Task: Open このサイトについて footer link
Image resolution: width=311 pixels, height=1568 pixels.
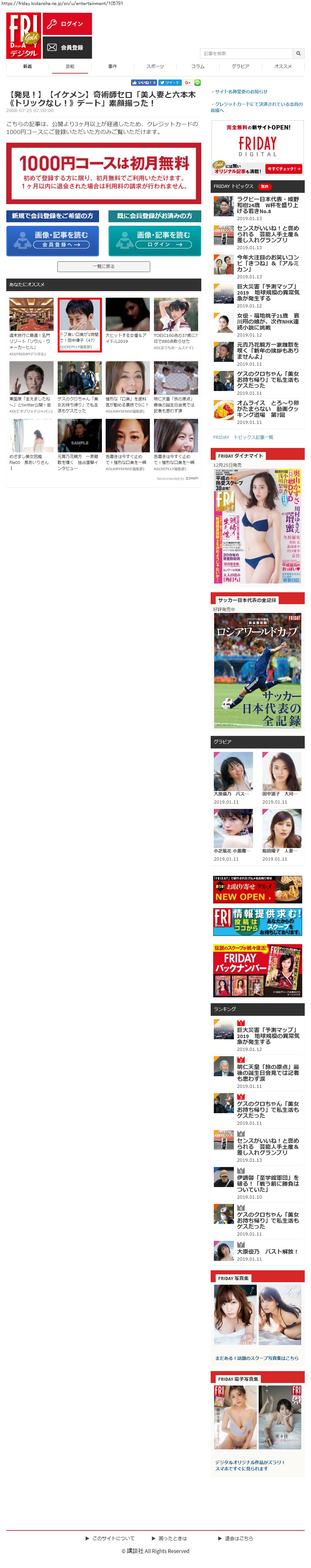Action: coord(110,1538)
